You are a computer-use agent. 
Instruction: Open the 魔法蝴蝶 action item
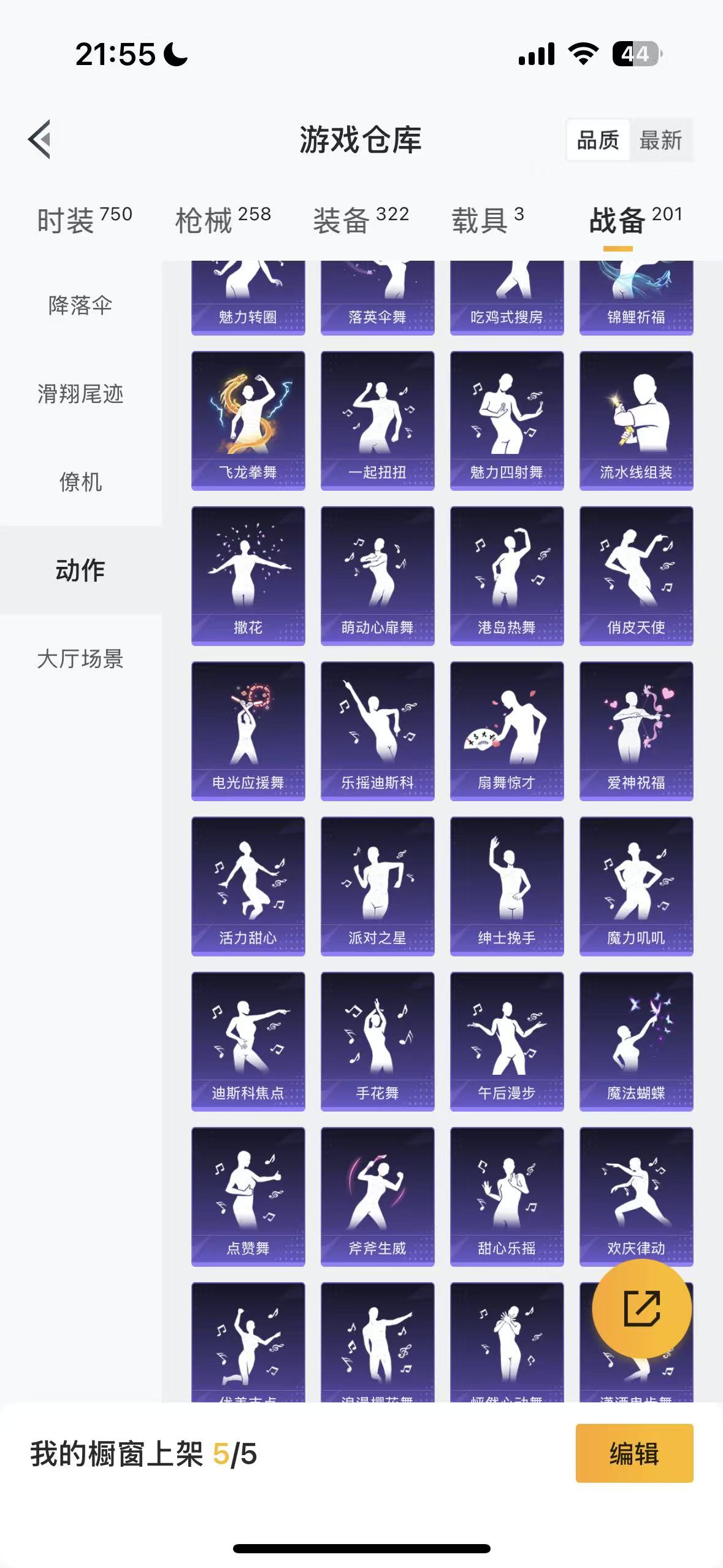tap(636, 1041)
